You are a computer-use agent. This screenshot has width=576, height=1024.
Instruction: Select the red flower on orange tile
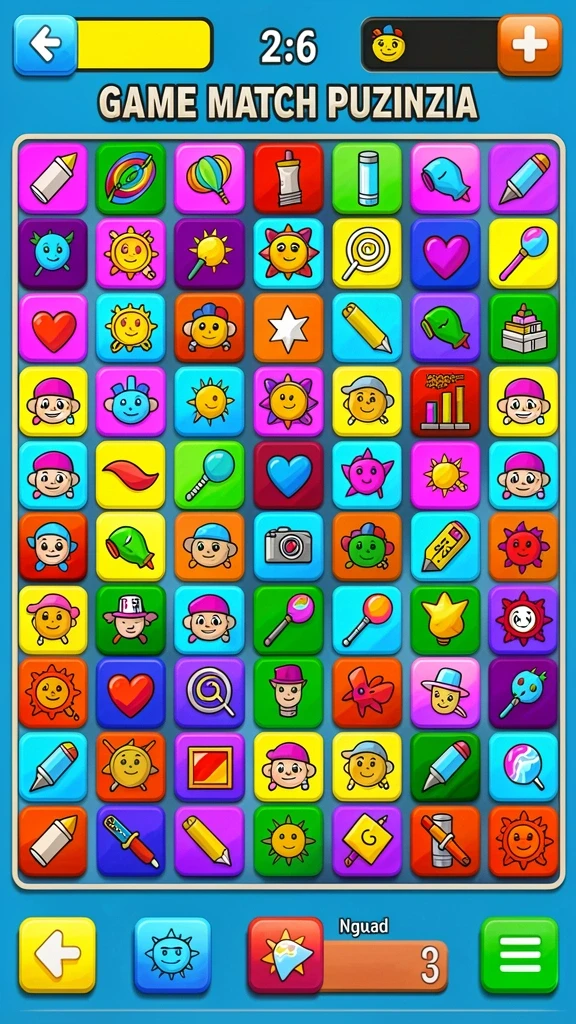point(366,693)
